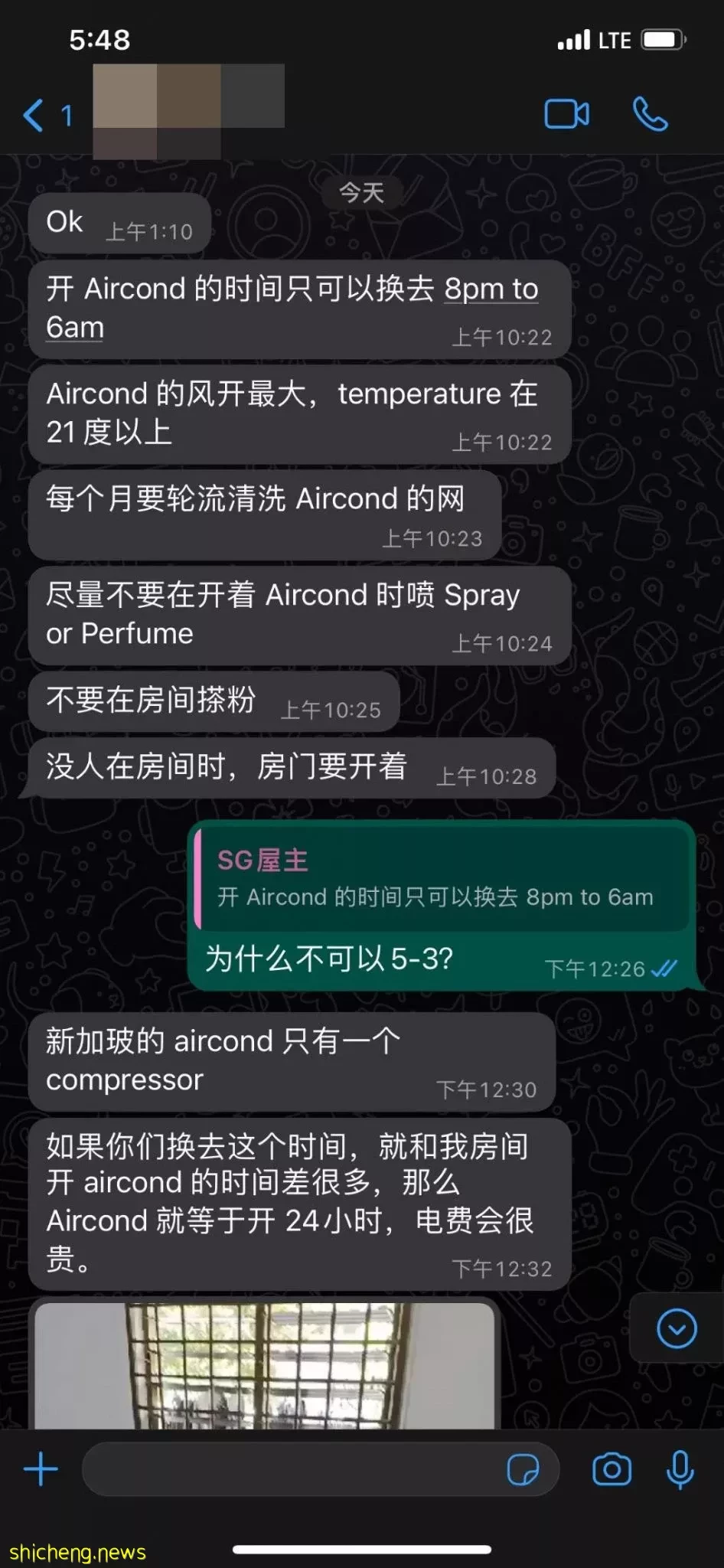Open the blurred contact info header

188,107
